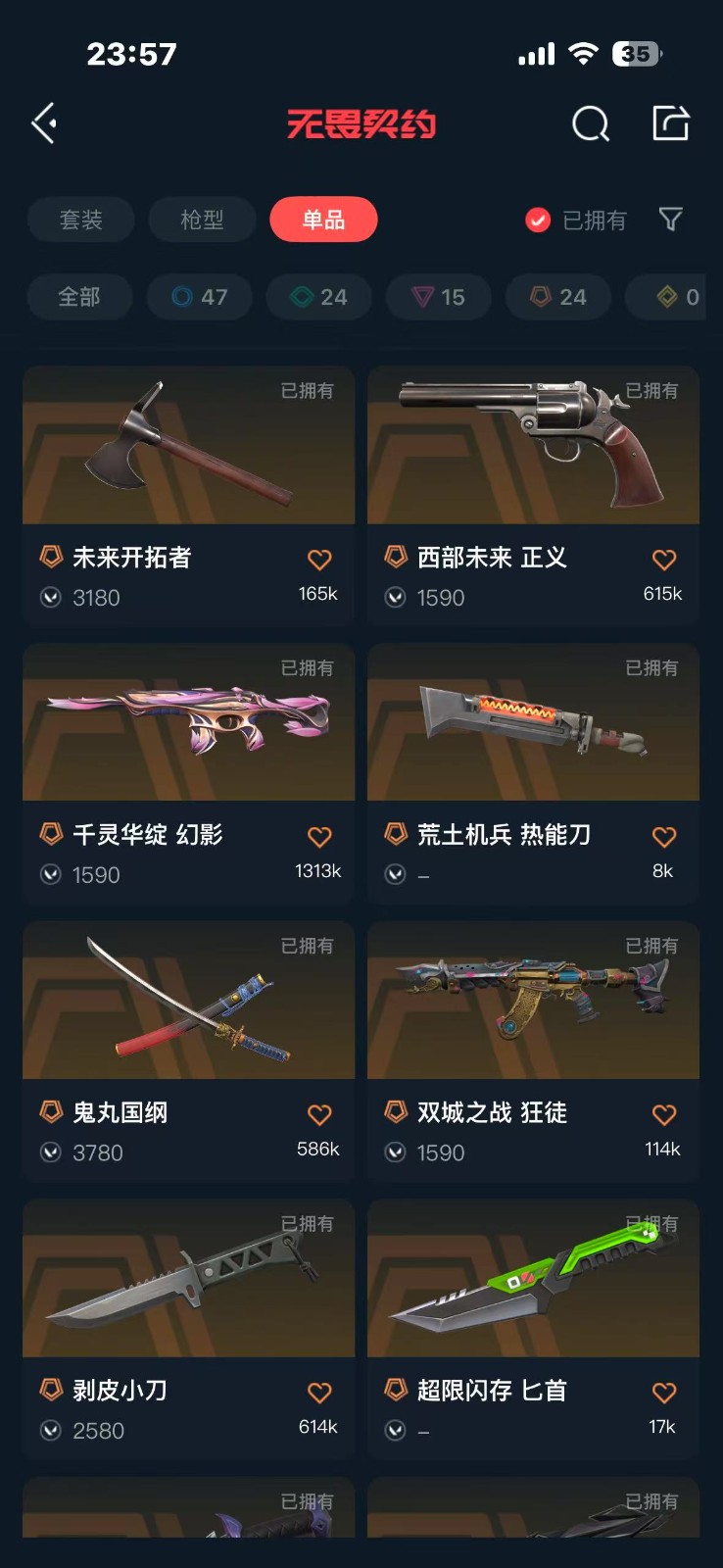
Task: Tap the share icon in the header
Action: (x=671, y=123)
